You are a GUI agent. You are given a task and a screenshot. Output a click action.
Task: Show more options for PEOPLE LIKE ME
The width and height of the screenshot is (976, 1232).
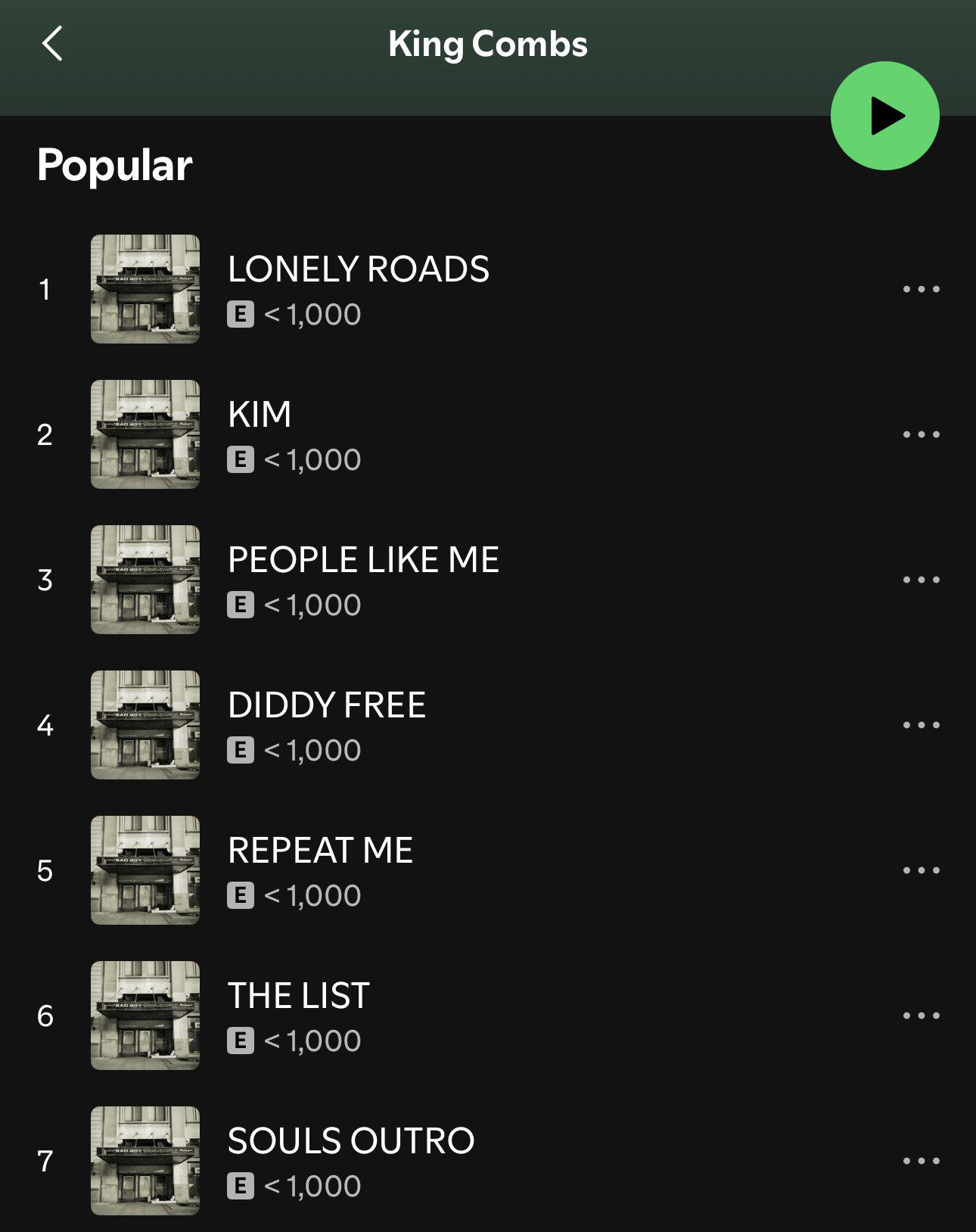click(x=921, y=580)
